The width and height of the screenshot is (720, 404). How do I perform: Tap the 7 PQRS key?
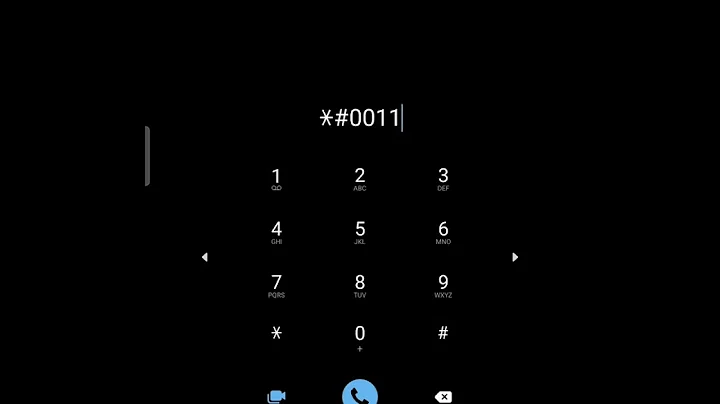click(x=276, y=286)
